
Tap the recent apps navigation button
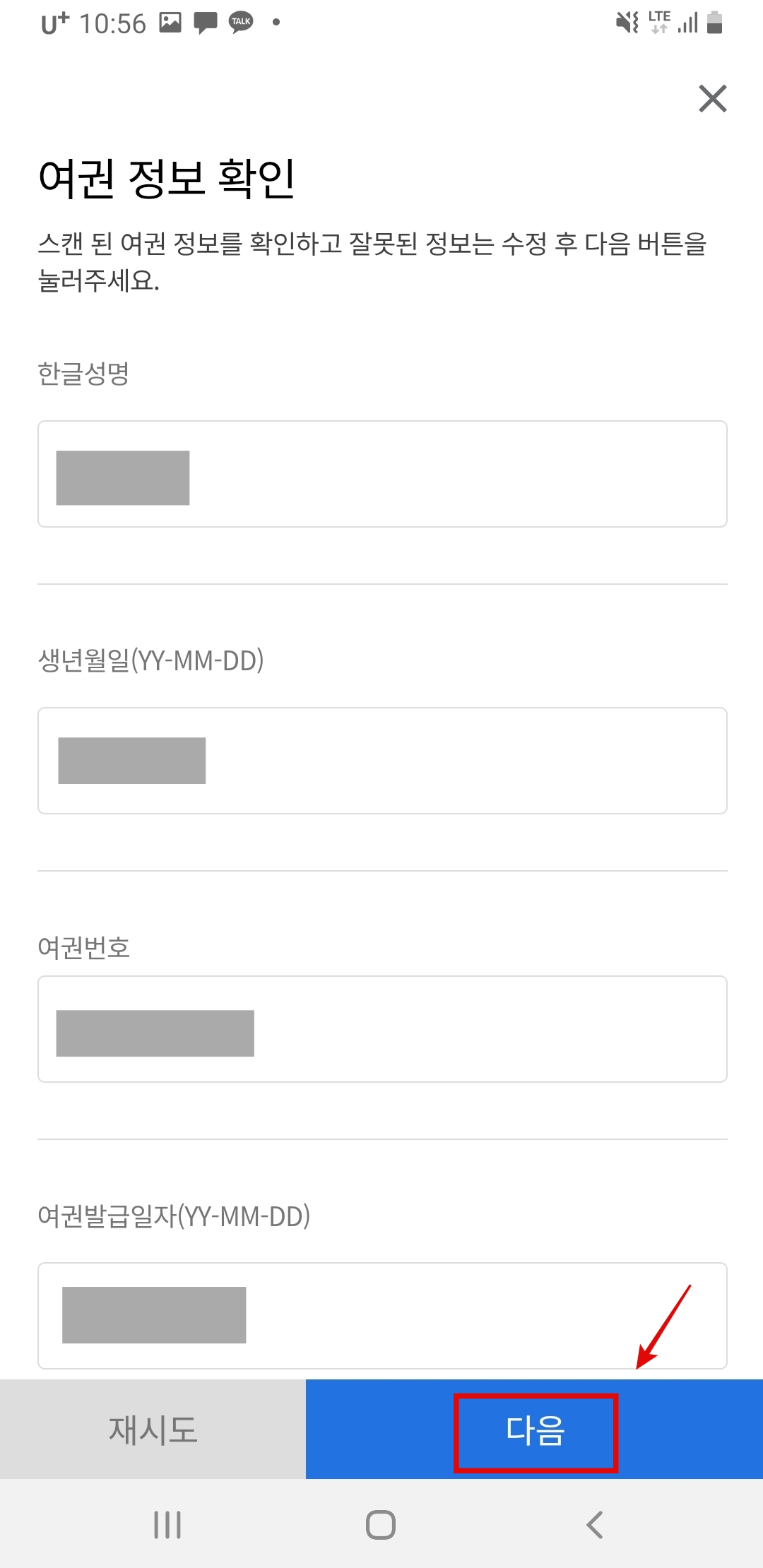tap(166, 1526)
